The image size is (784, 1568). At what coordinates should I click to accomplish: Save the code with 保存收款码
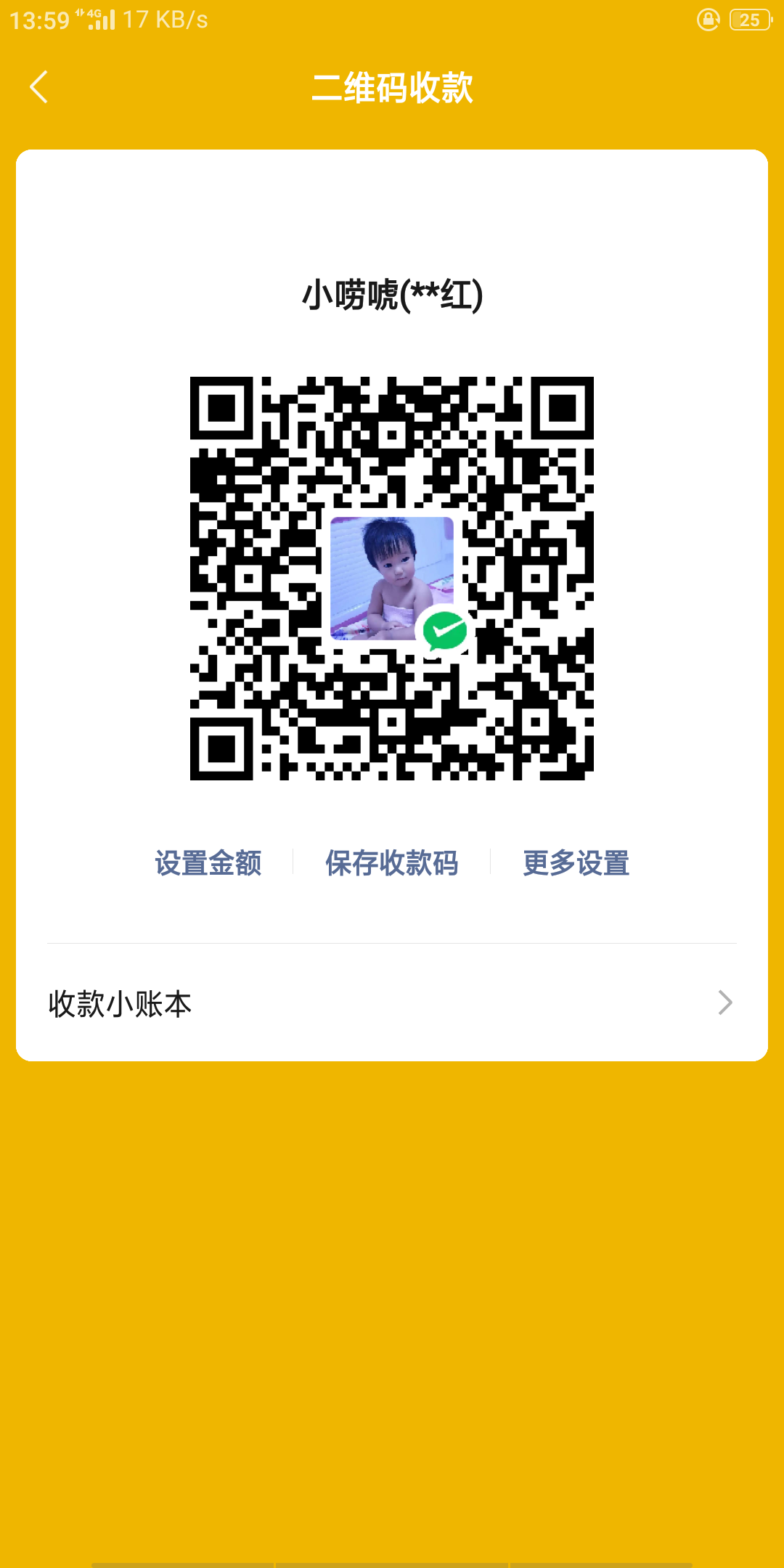click(392, 863)
